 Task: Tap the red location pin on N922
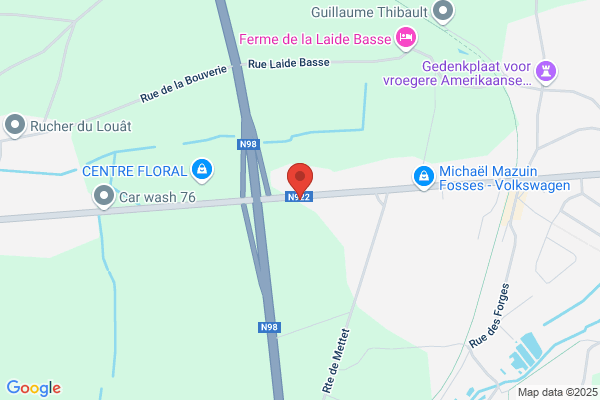click(300, 180)
